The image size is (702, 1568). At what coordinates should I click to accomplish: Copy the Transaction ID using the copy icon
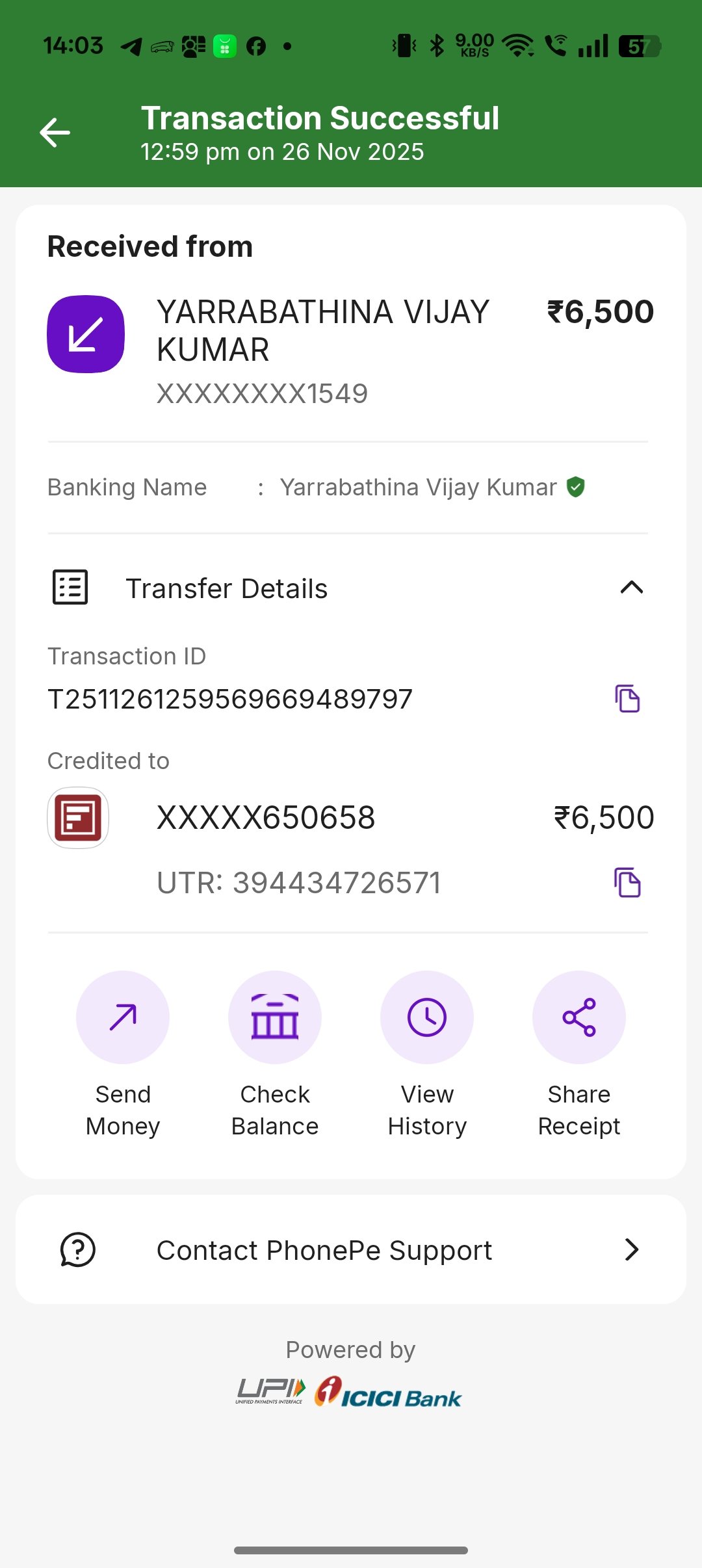626,699
